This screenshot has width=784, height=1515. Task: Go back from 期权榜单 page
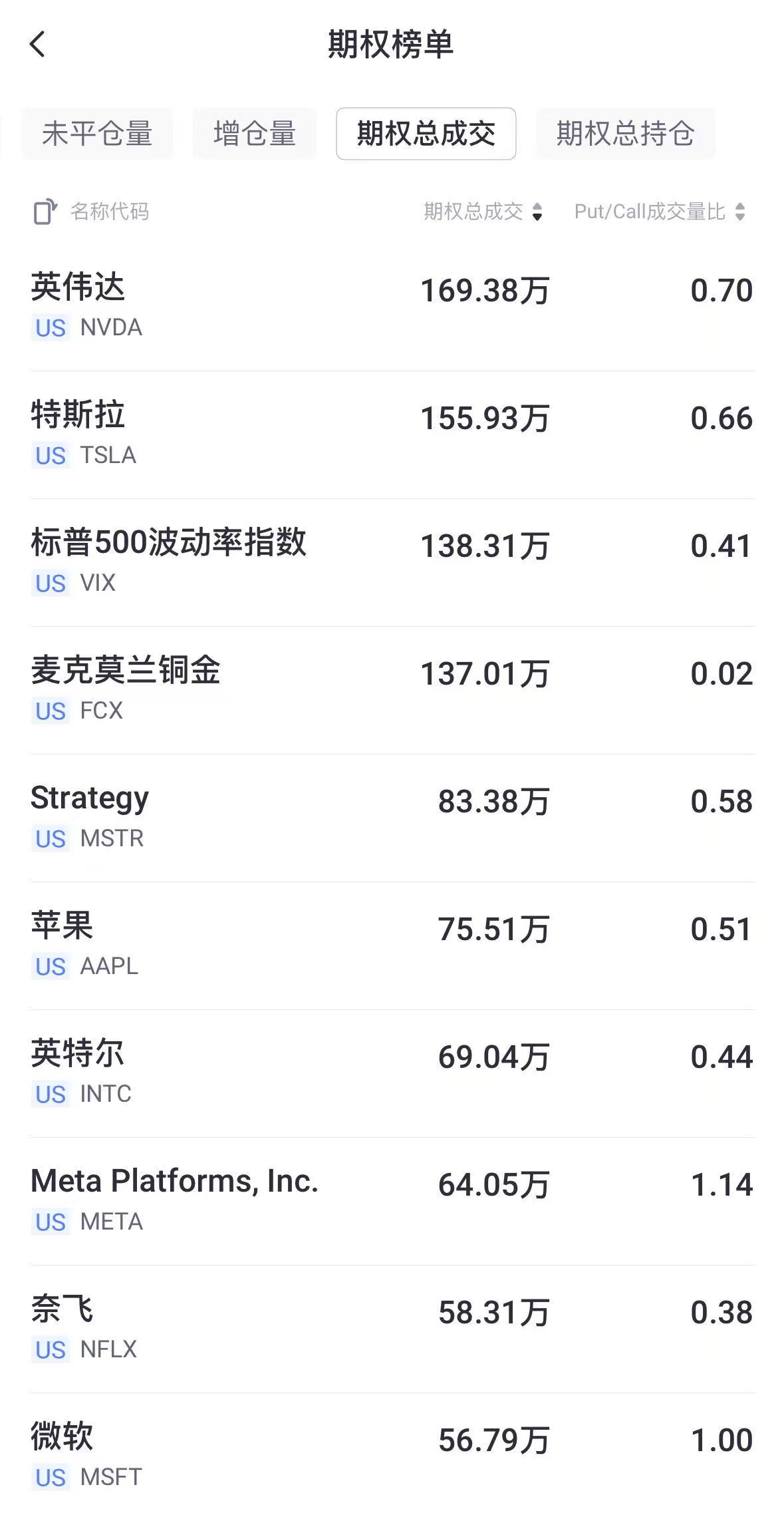tap(38, 45)
